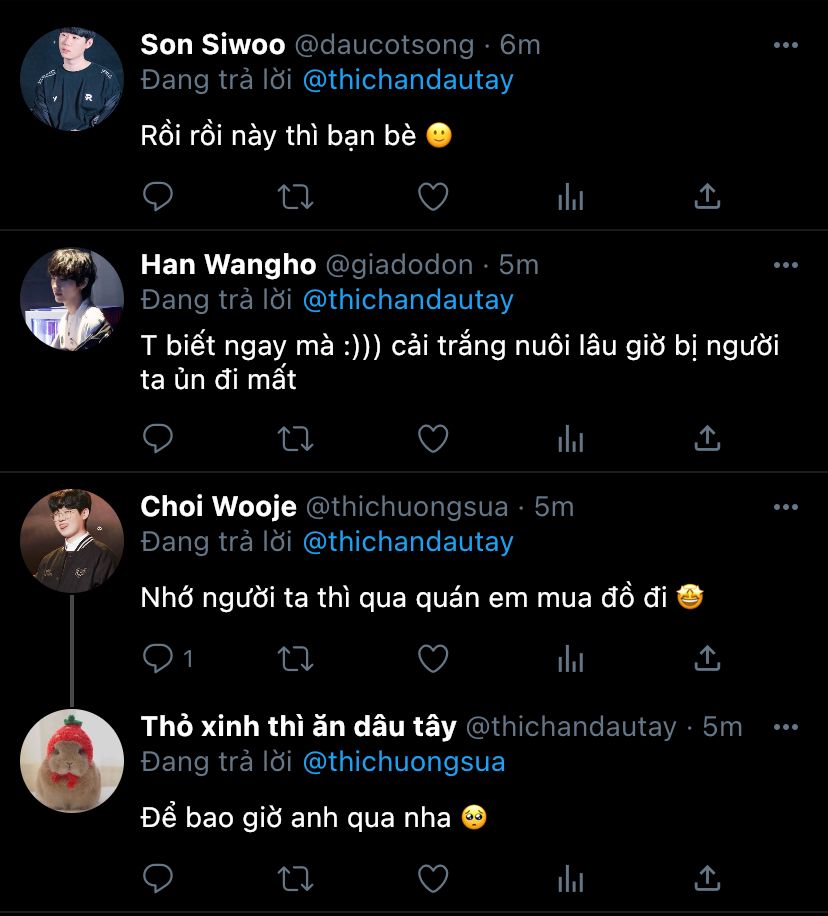The width and height of the screenshot is (828, 916).
Task: Like Thỏ xinh thì ăn dâu tây's reply
Action: pyautogui.click(x=432, y=879)
